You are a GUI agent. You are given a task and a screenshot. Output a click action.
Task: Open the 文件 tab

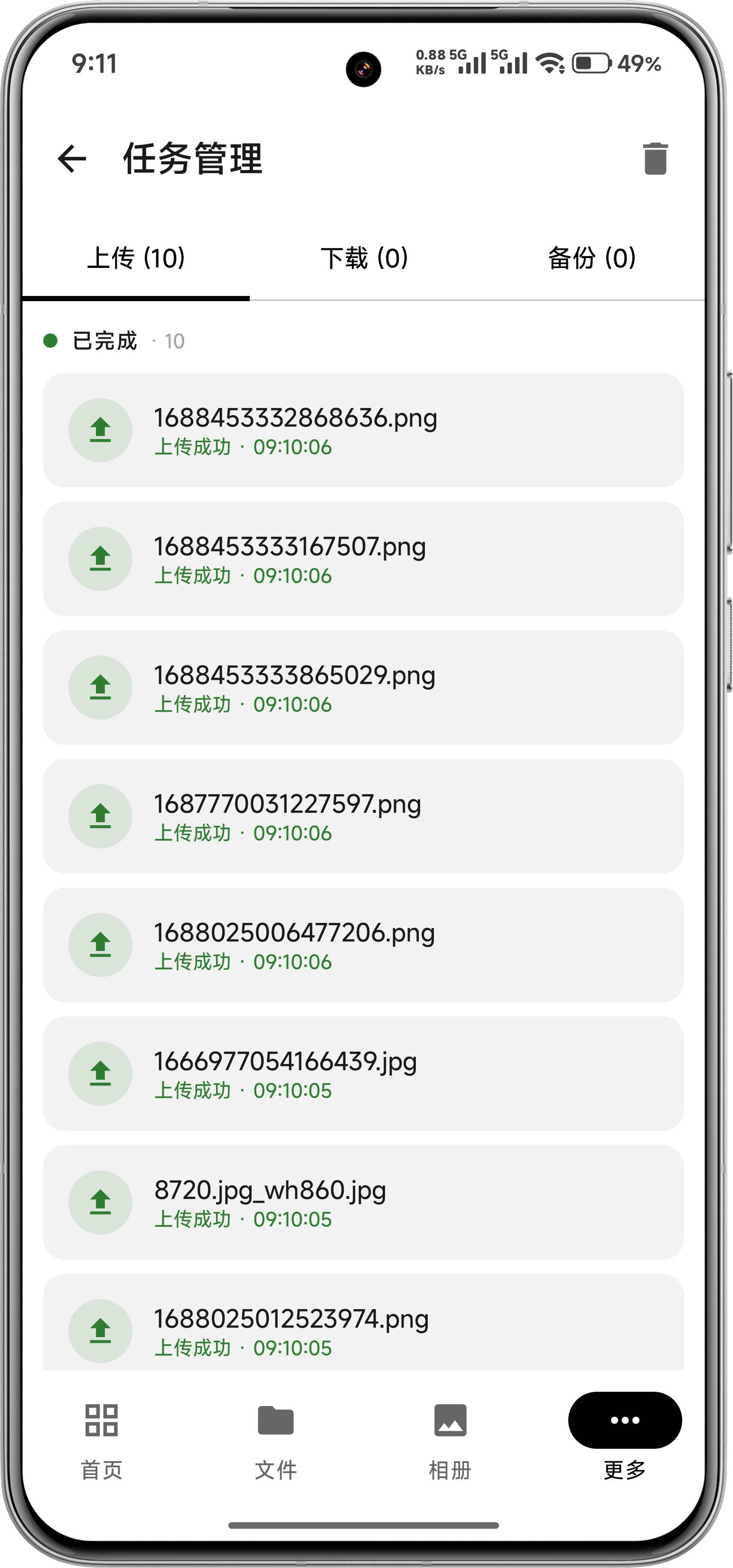tap(275, 1441)
